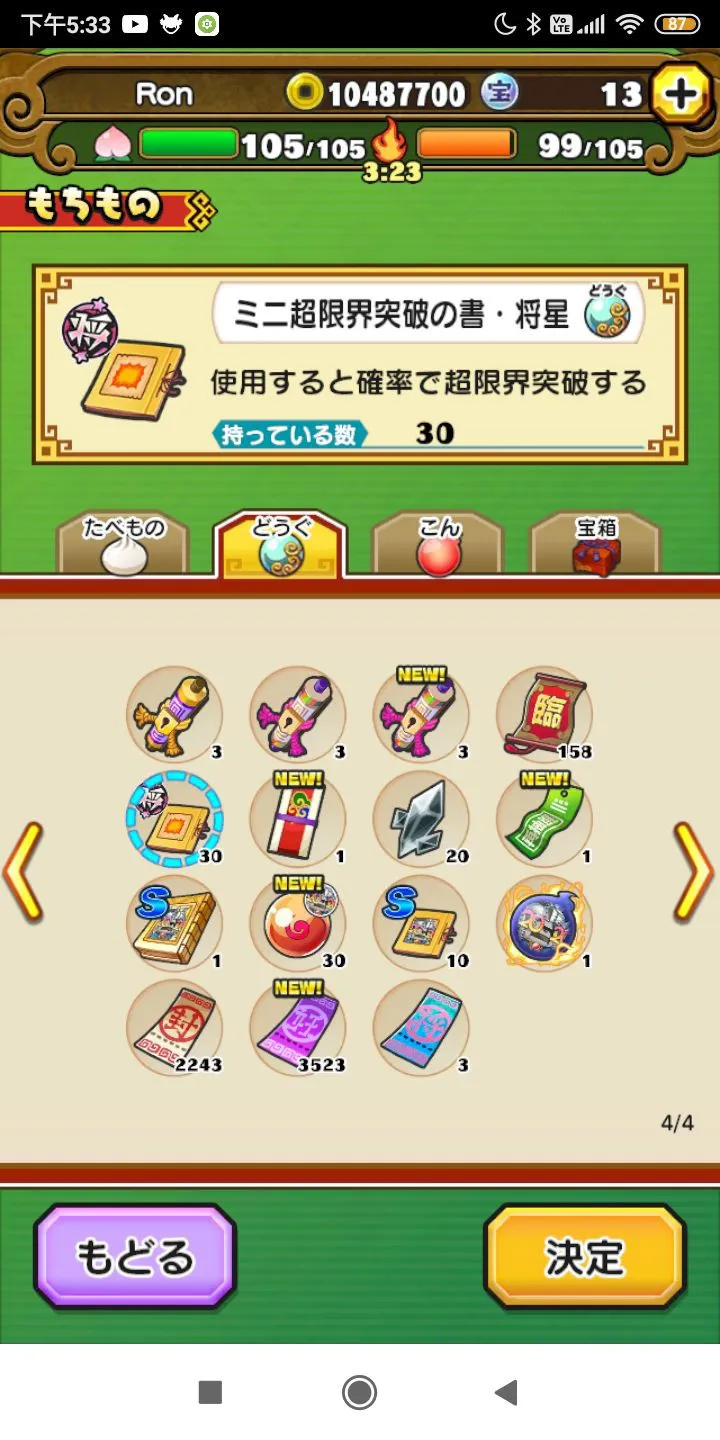Tap the もどる back button
This screenshot has width=720, height=1440.
pyautogui.click(x=135, y=1257)
